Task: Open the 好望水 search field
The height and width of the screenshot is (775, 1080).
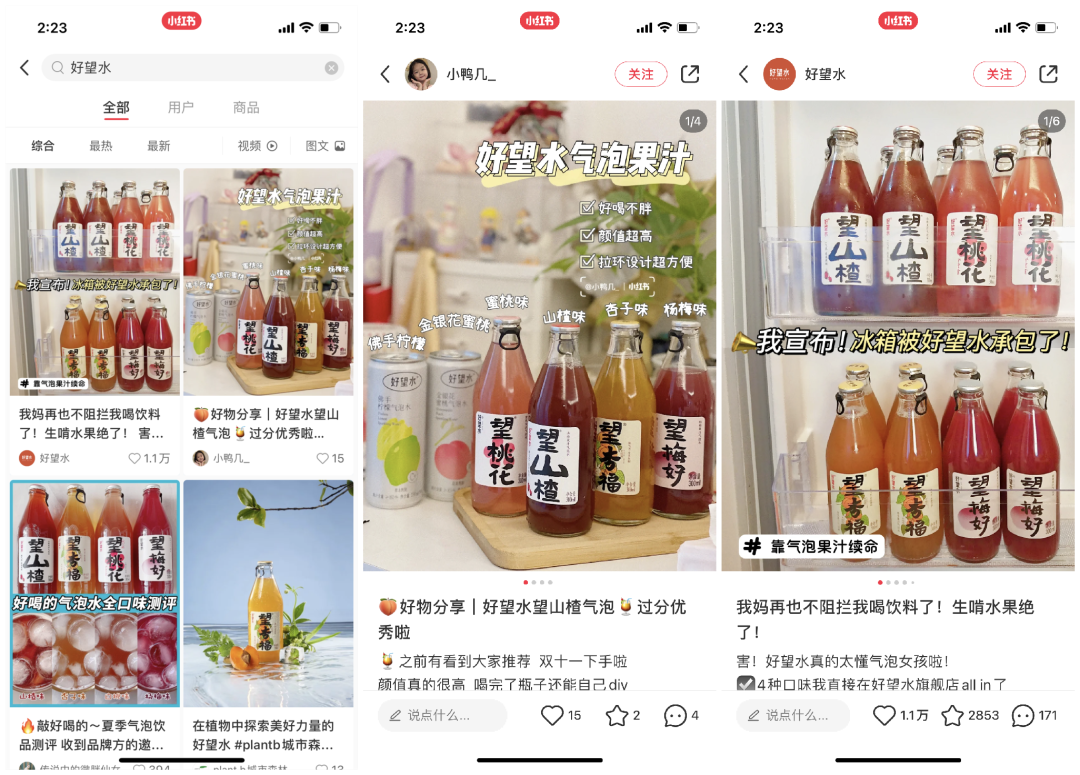Action: (190, 68)
